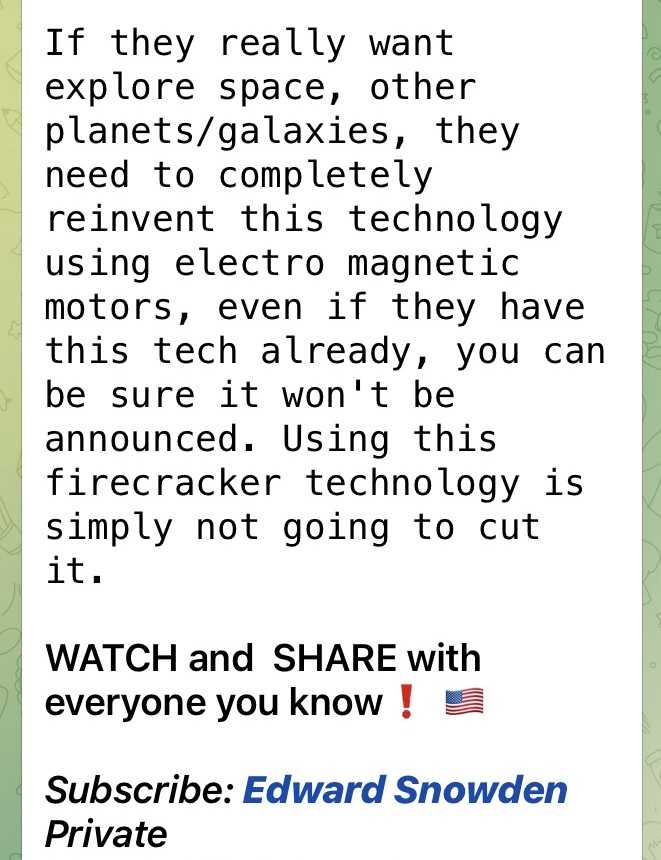The height and width of the screenshot is (860, 661).
Task: Open the Edward Snowden Private link
Action: pyautogui.click(x=405, y=790)
